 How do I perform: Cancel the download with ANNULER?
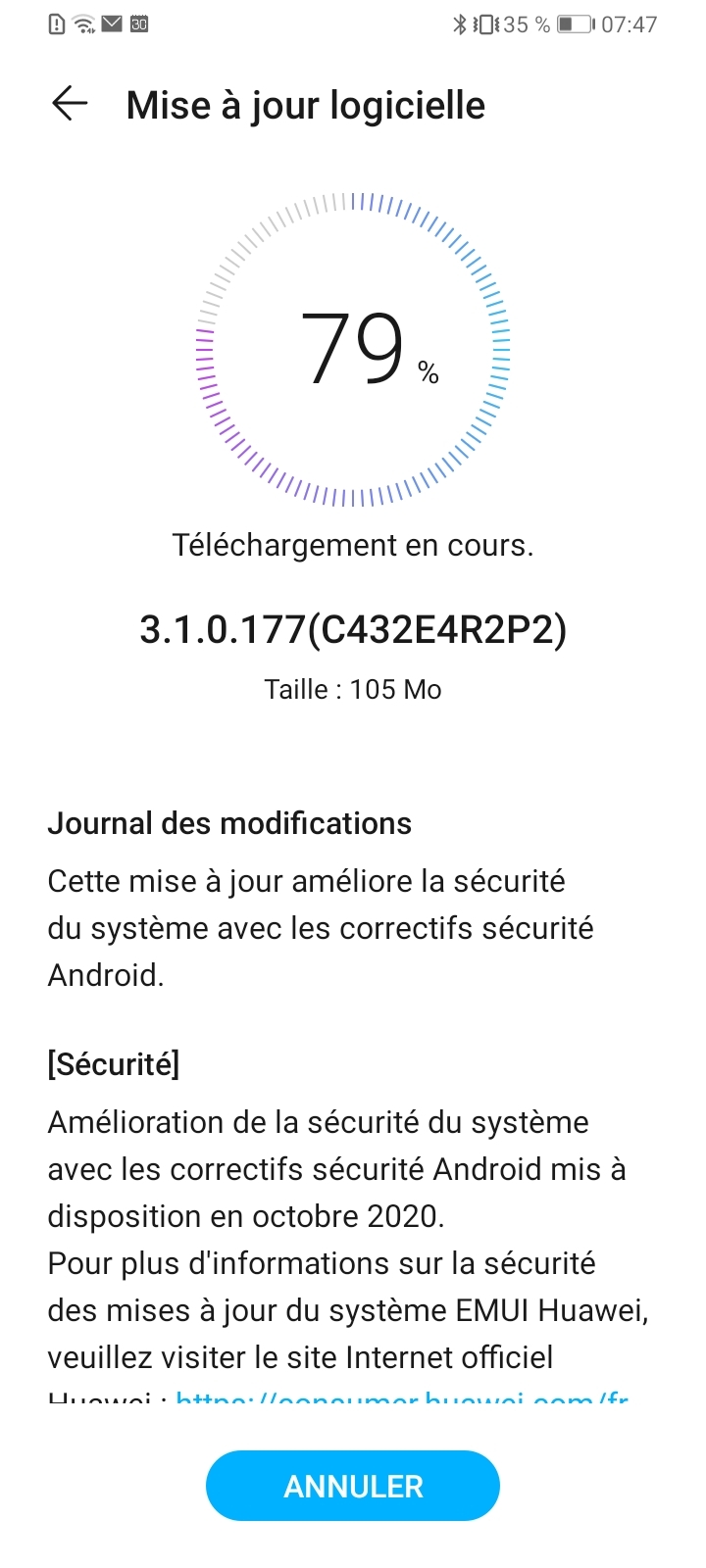tap(353, 1486)
